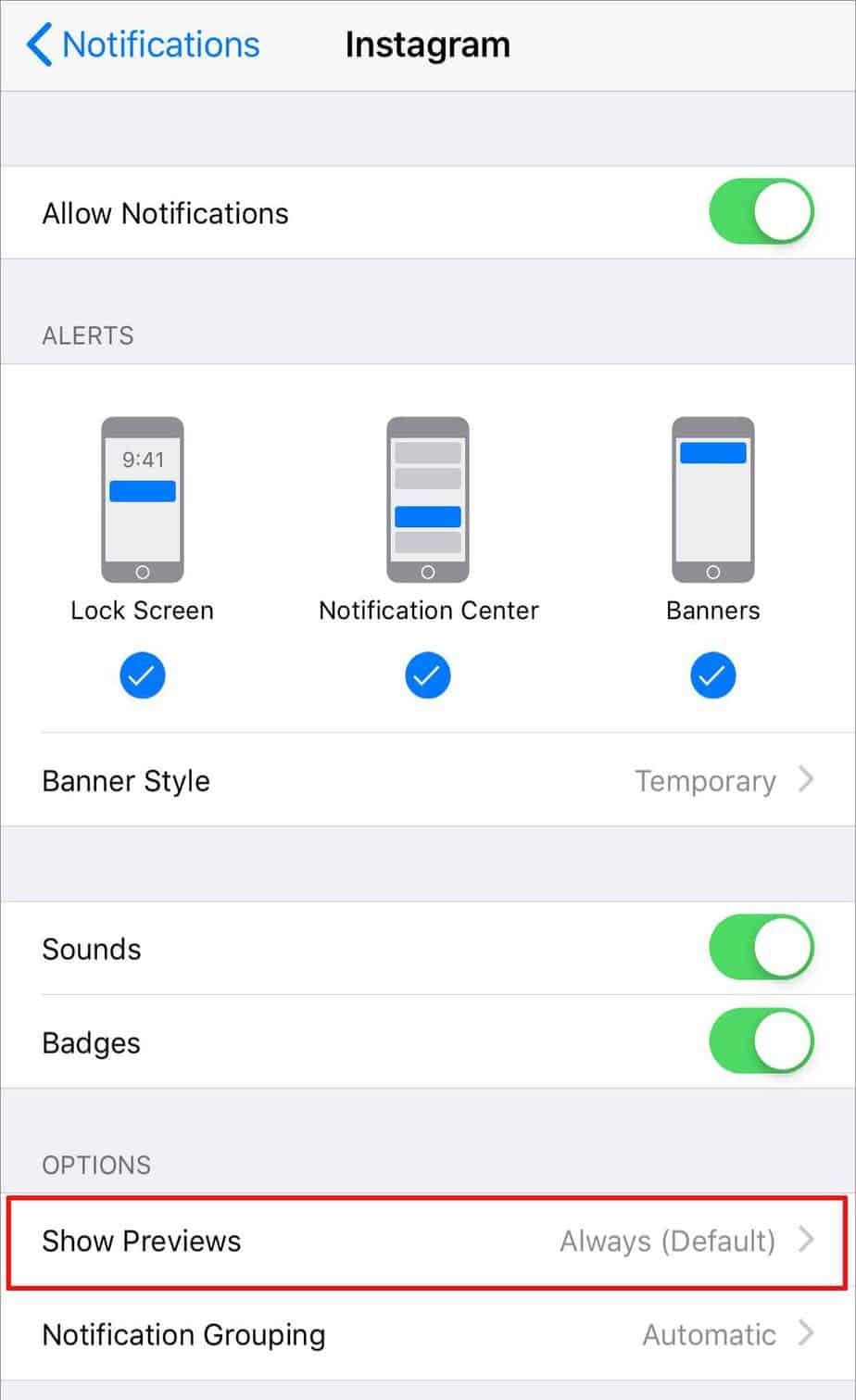
Task: Open Show Previews setting
Action: point(428,1241)
